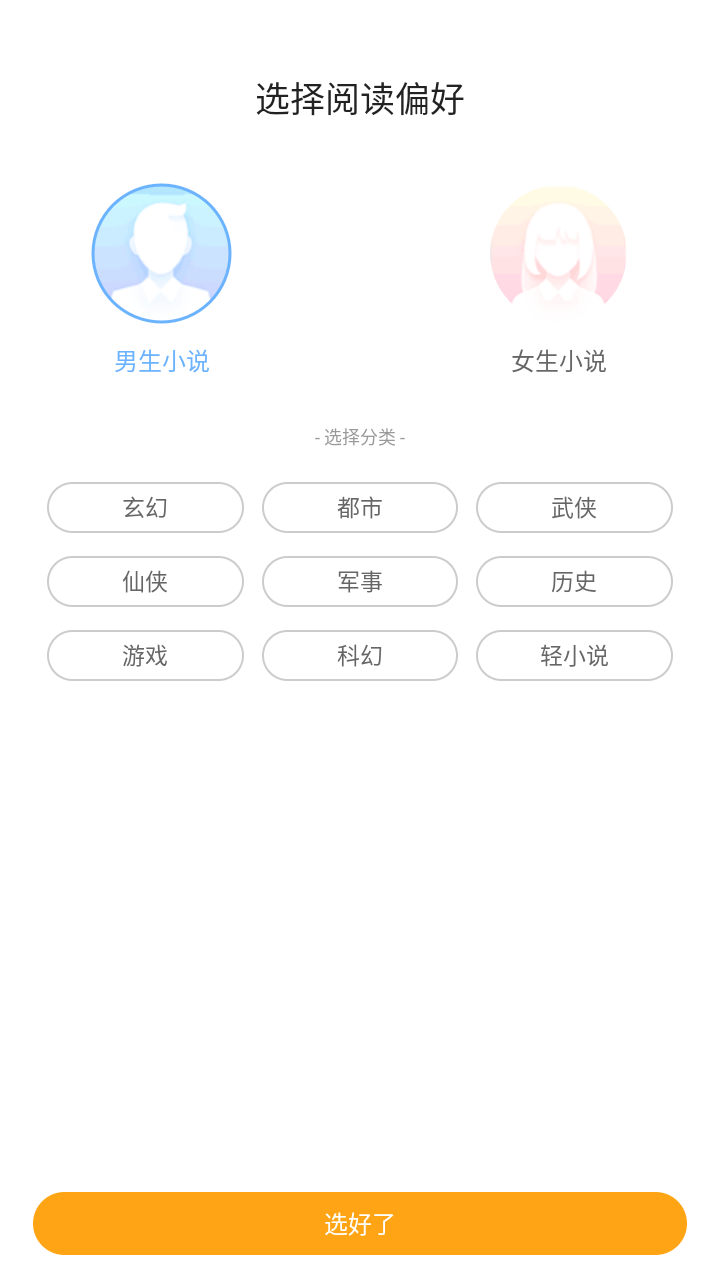The height and width of the screenshot is (1280, 720).
Task: Click the 选择阅读偏好 page title
Action: point(360,99)
